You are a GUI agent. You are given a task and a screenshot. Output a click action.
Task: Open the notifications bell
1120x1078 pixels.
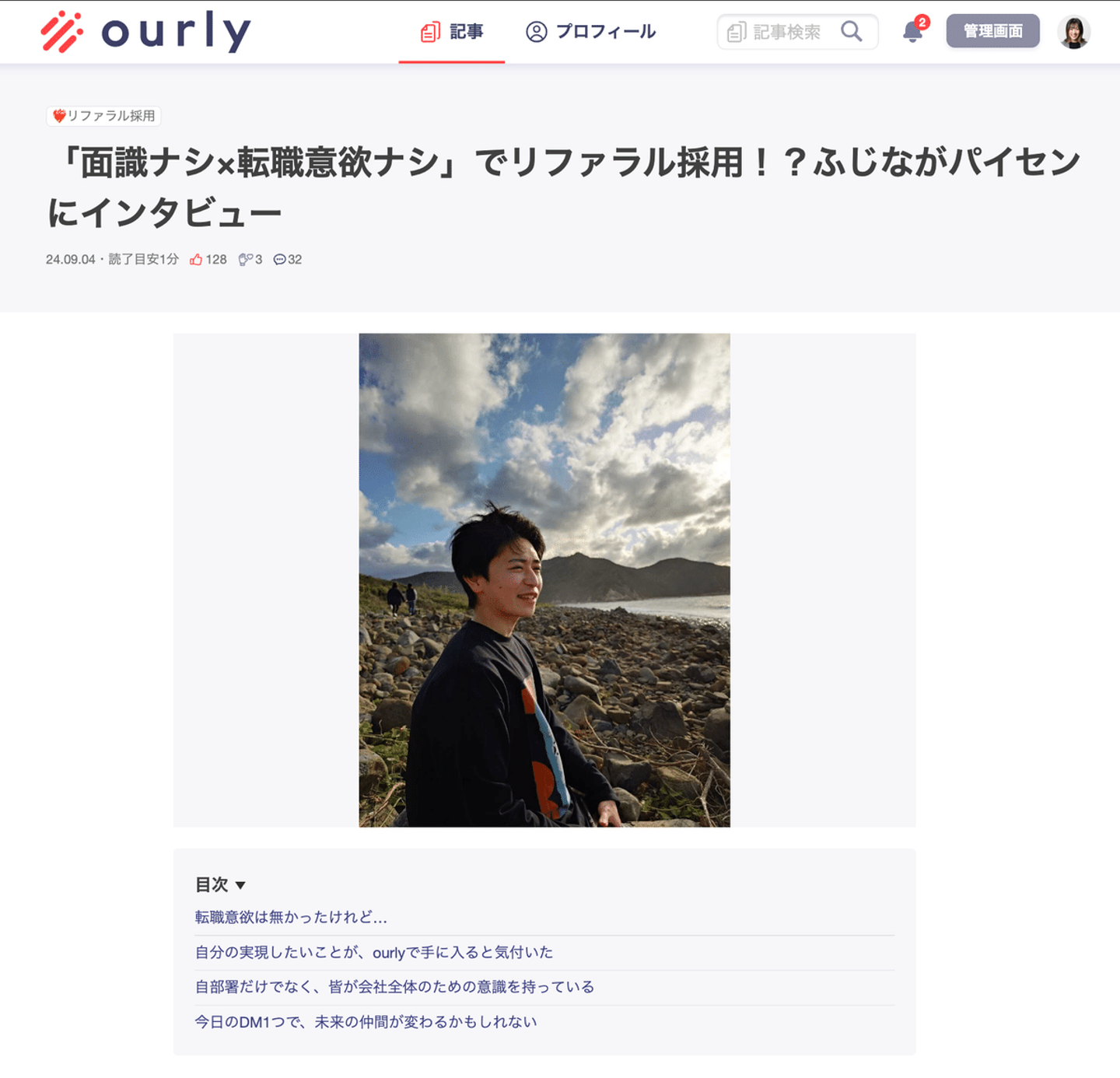click(913, 32)
